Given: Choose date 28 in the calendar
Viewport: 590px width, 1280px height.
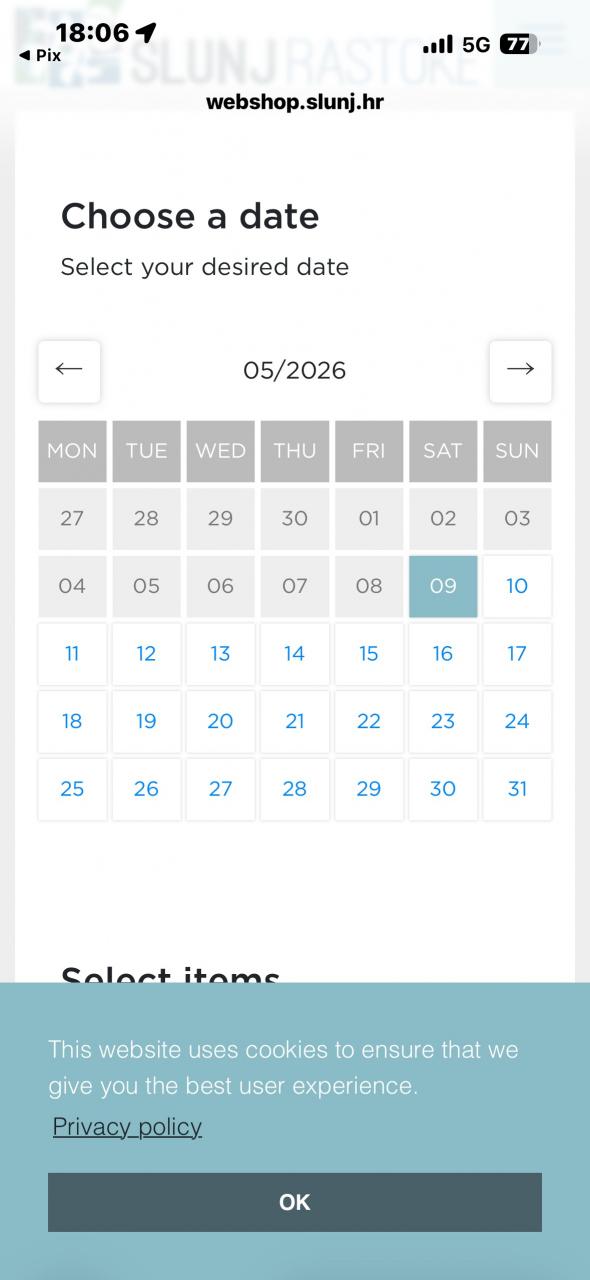Looking at the screenshot, I should click(x=294, y=789).
